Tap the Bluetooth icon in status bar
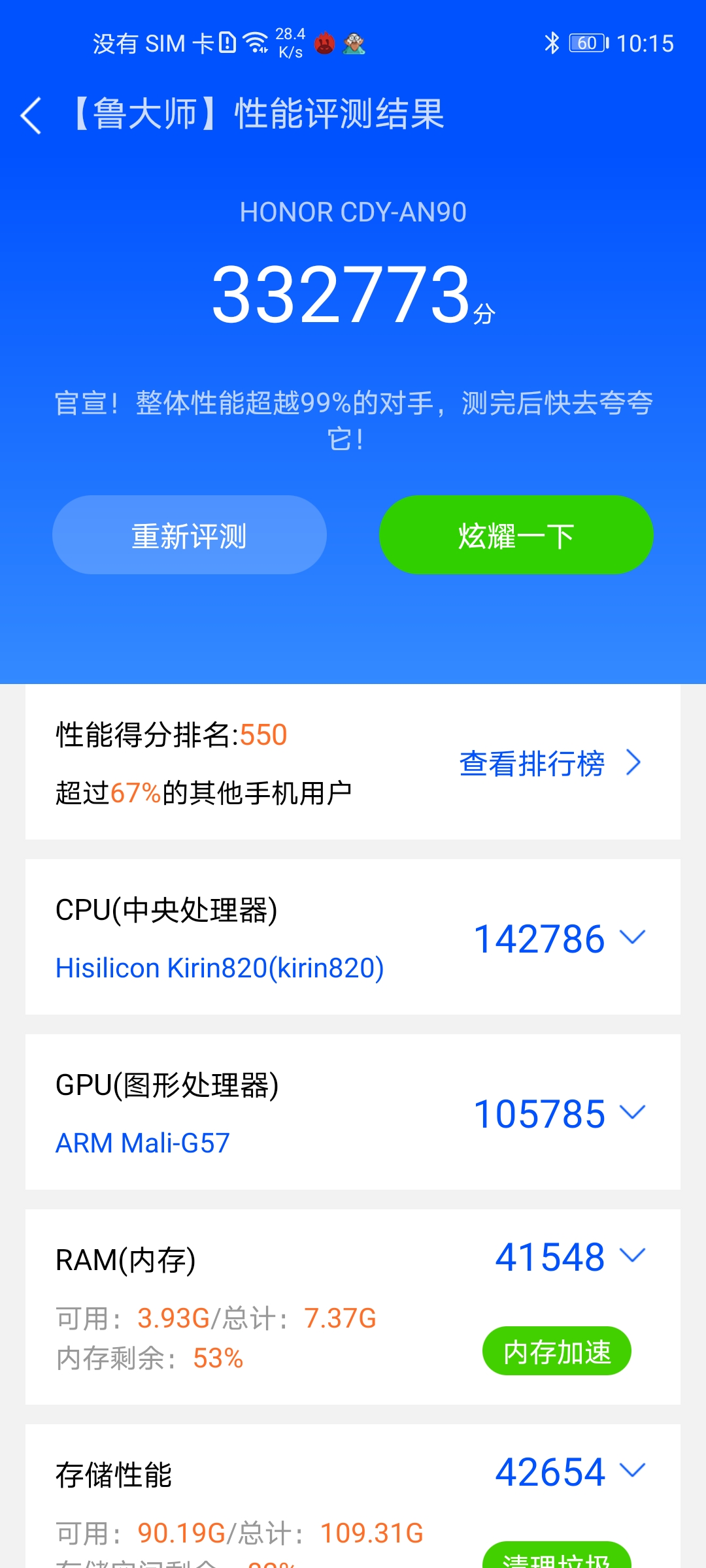This screenshot has height=1568, width=706. click(x=551, y=43)
